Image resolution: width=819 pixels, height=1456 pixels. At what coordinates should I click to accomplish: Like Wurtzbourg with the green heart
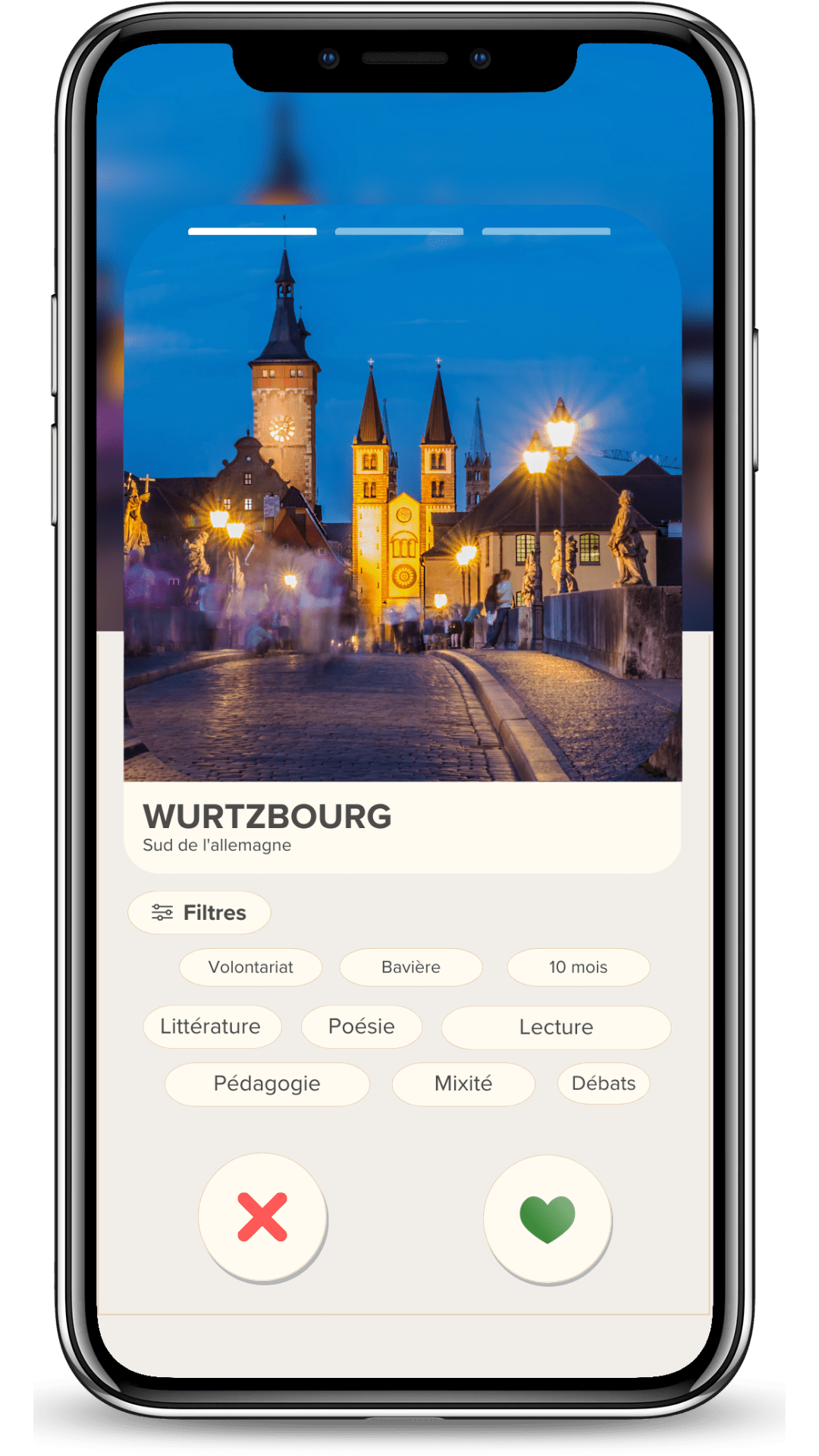point(547,1219)
